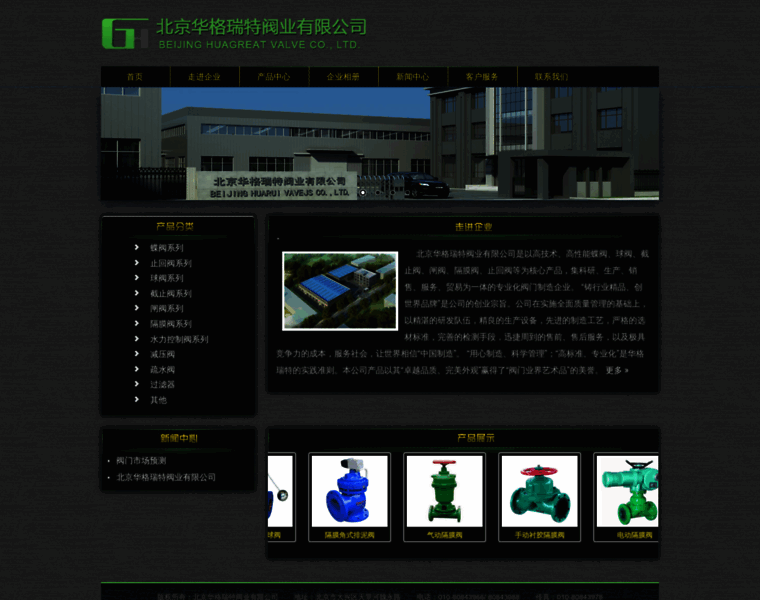Select 过滤器 category
760x600 pixels.
(162, 384)
